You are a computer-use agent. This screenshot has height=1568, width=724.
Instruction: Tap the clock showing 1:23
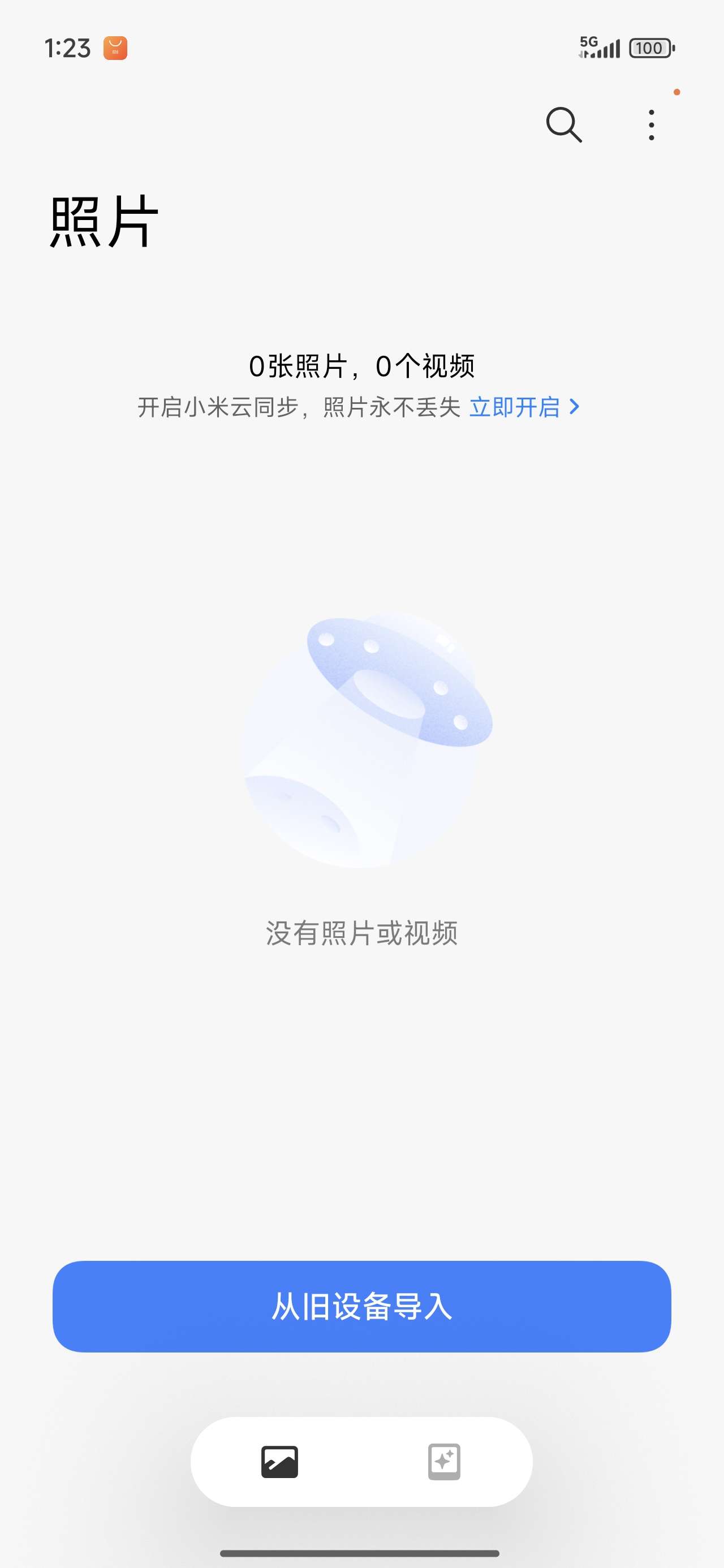(x=69, y=48)
